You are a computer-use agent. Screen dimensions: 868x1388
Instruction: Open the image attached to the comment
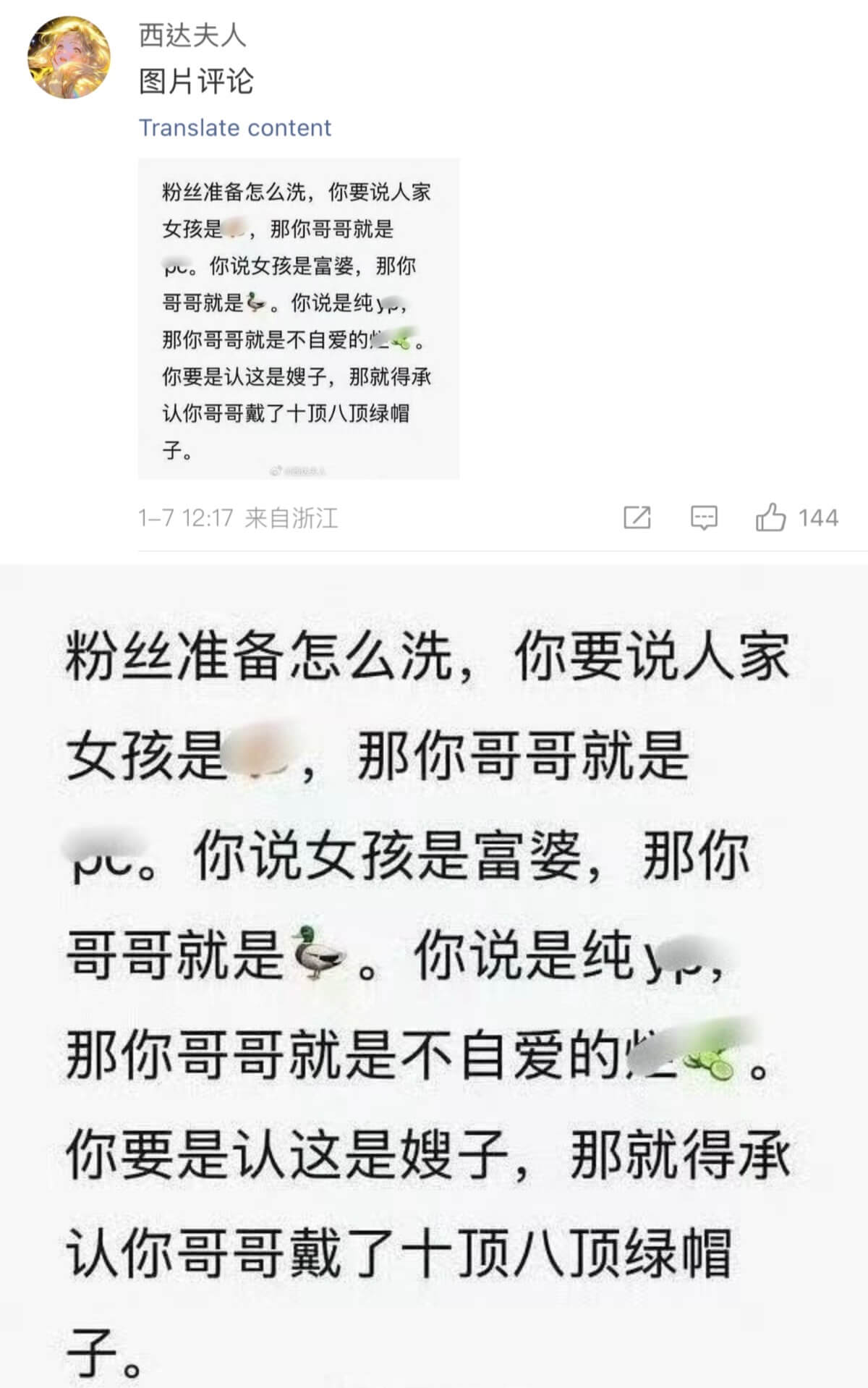tap(298, 318)
